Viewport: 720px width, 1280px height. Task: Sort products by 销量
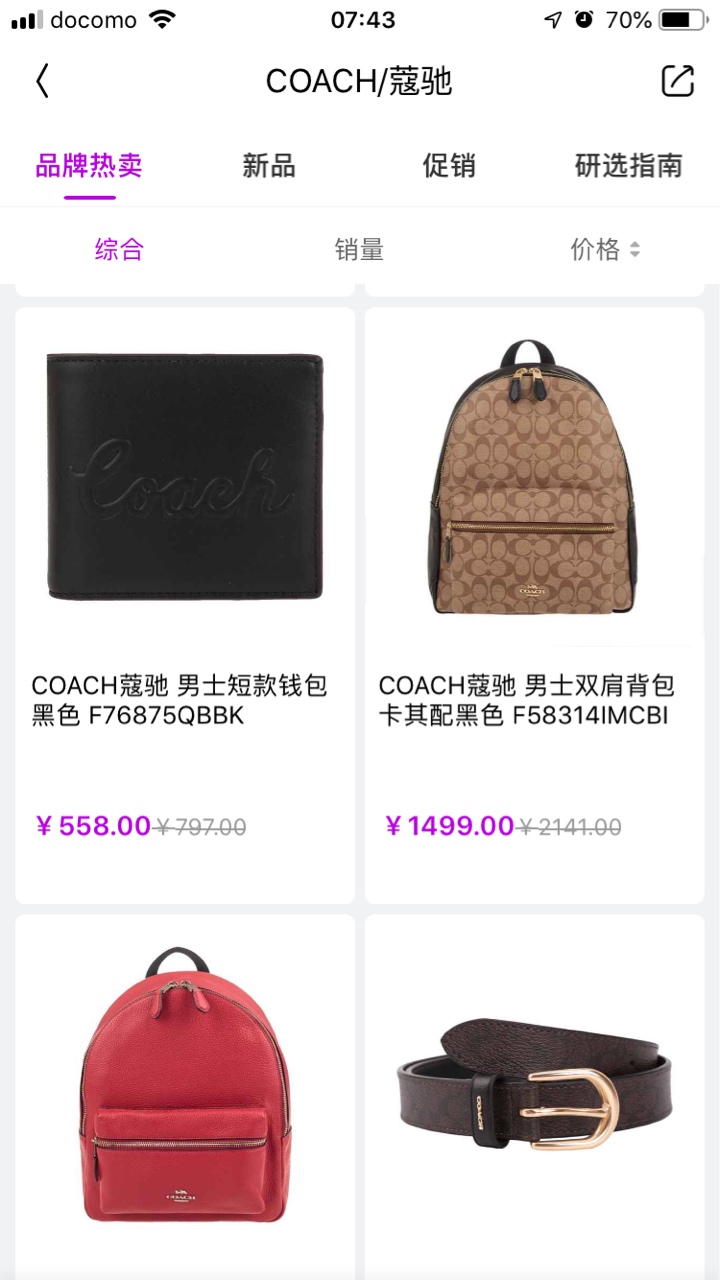(x=359, y=249)
